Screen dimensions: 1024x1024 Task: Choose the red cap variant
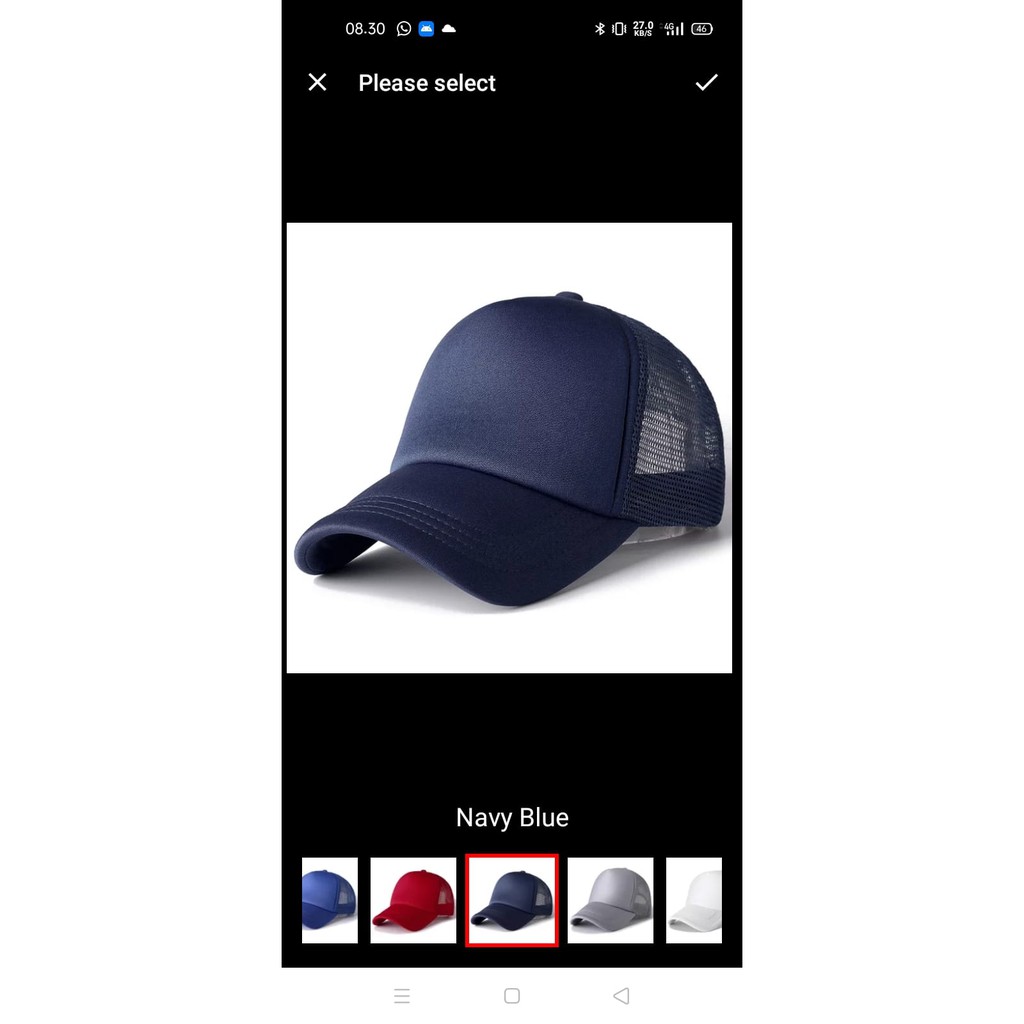413,900
